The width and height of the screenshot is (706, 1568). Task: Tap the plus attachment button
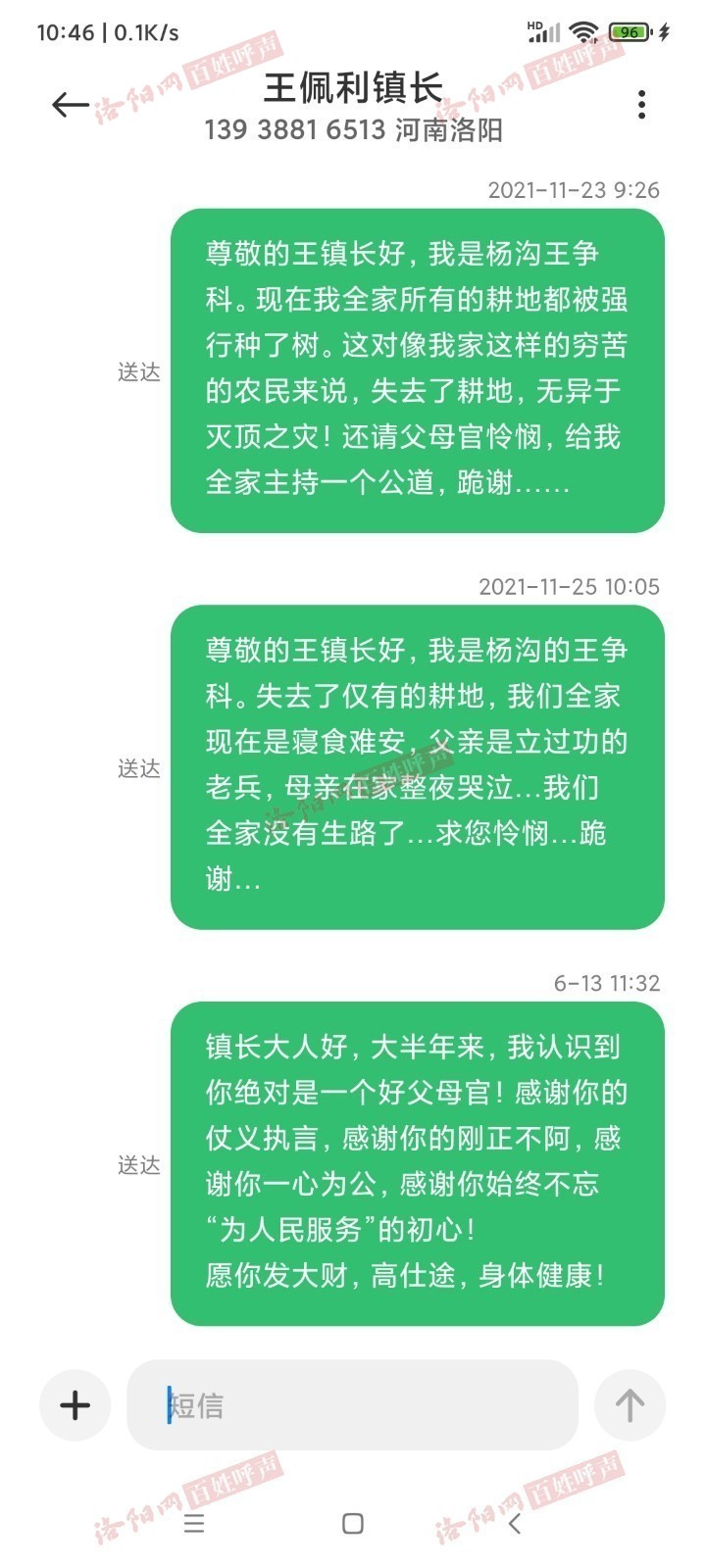tap(75, 1404)
